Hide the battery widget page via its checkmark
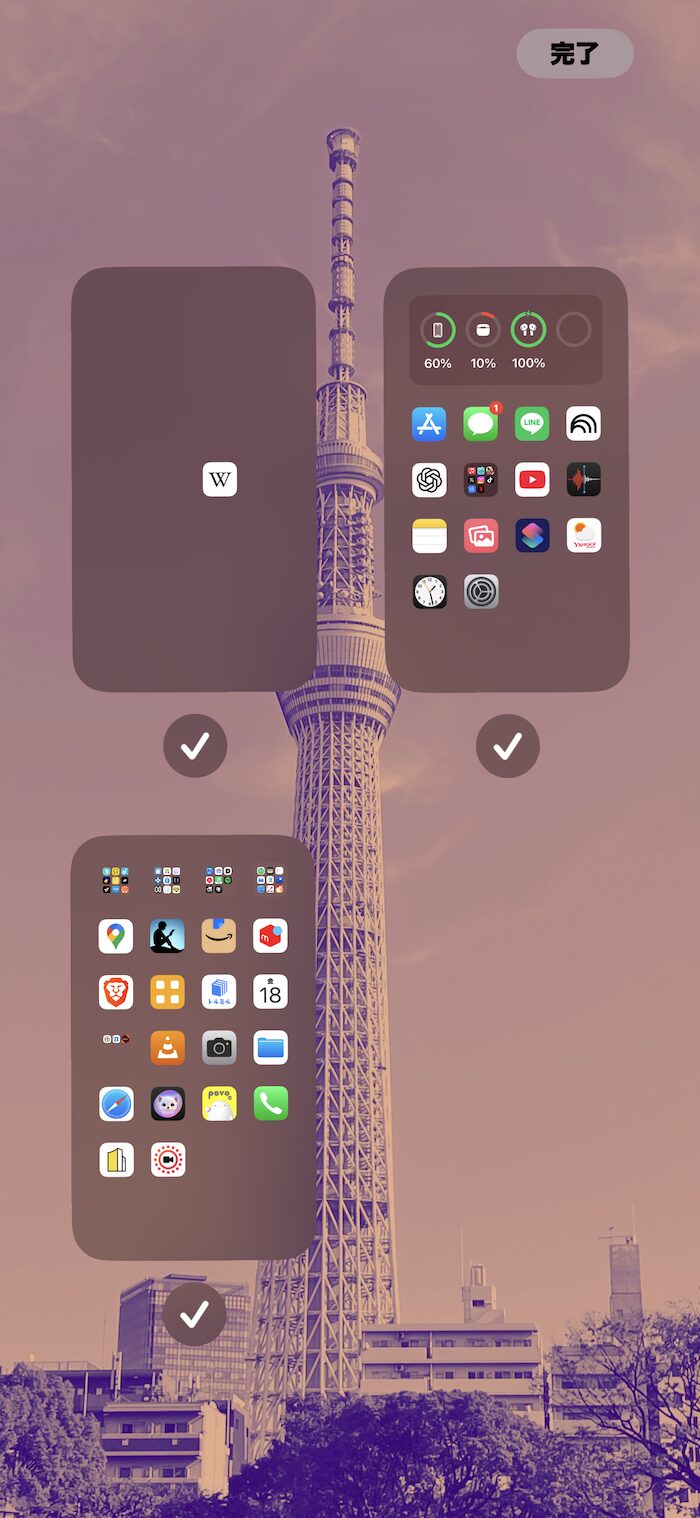This screenshot has width=700, height=1518. coord(507,746)
